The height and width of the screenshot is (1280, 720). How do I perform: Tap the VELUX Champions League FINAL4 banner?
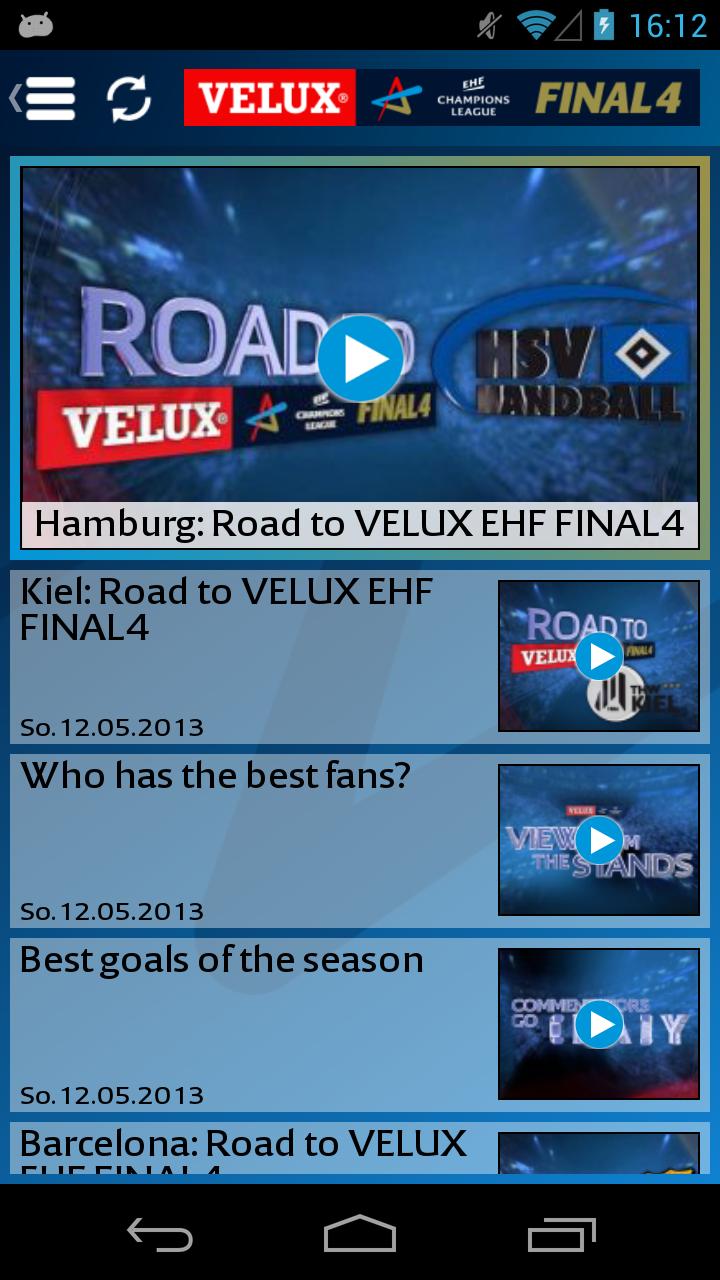pyautogui.click(x=441, y=98)
